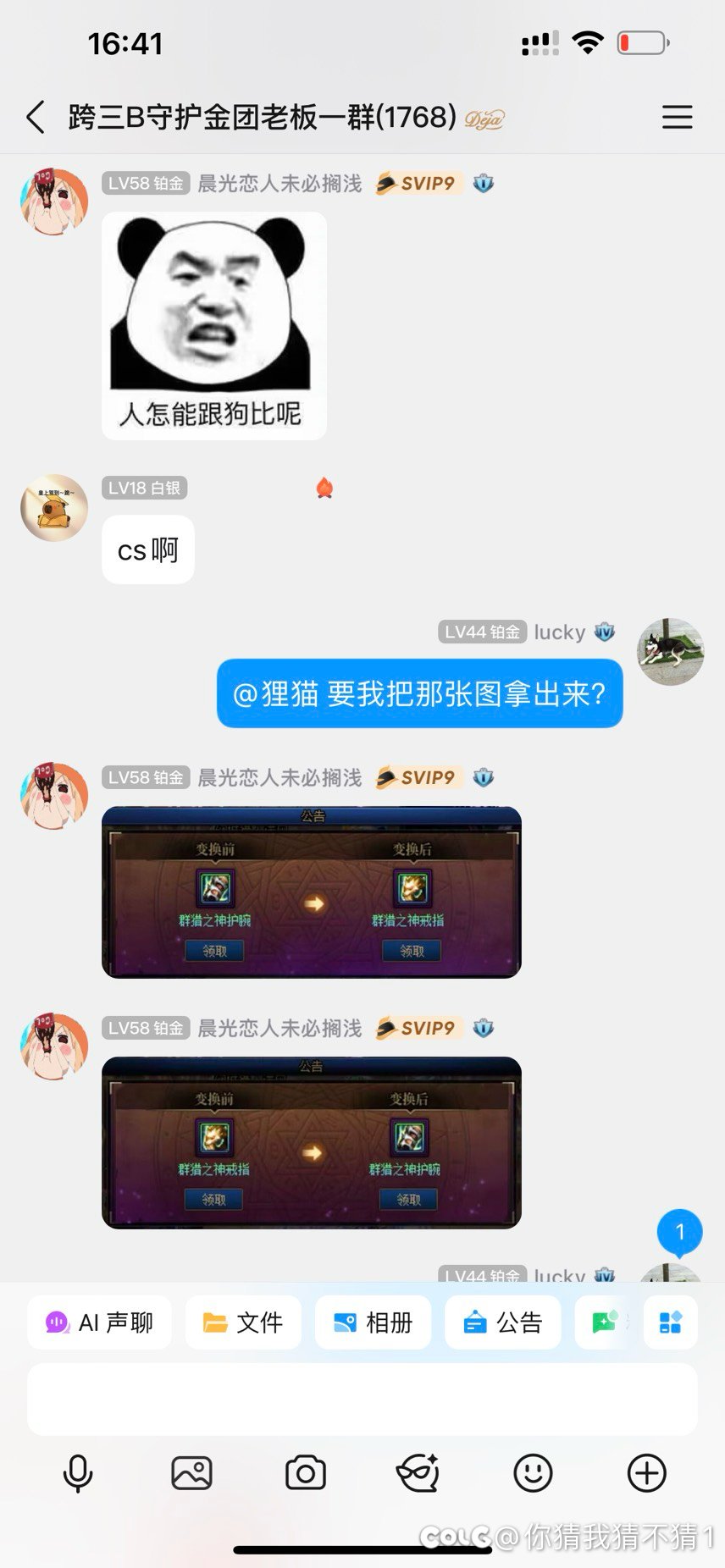
Task: Tap the LV58 铂金 level badge
Action: coord(147,183)
